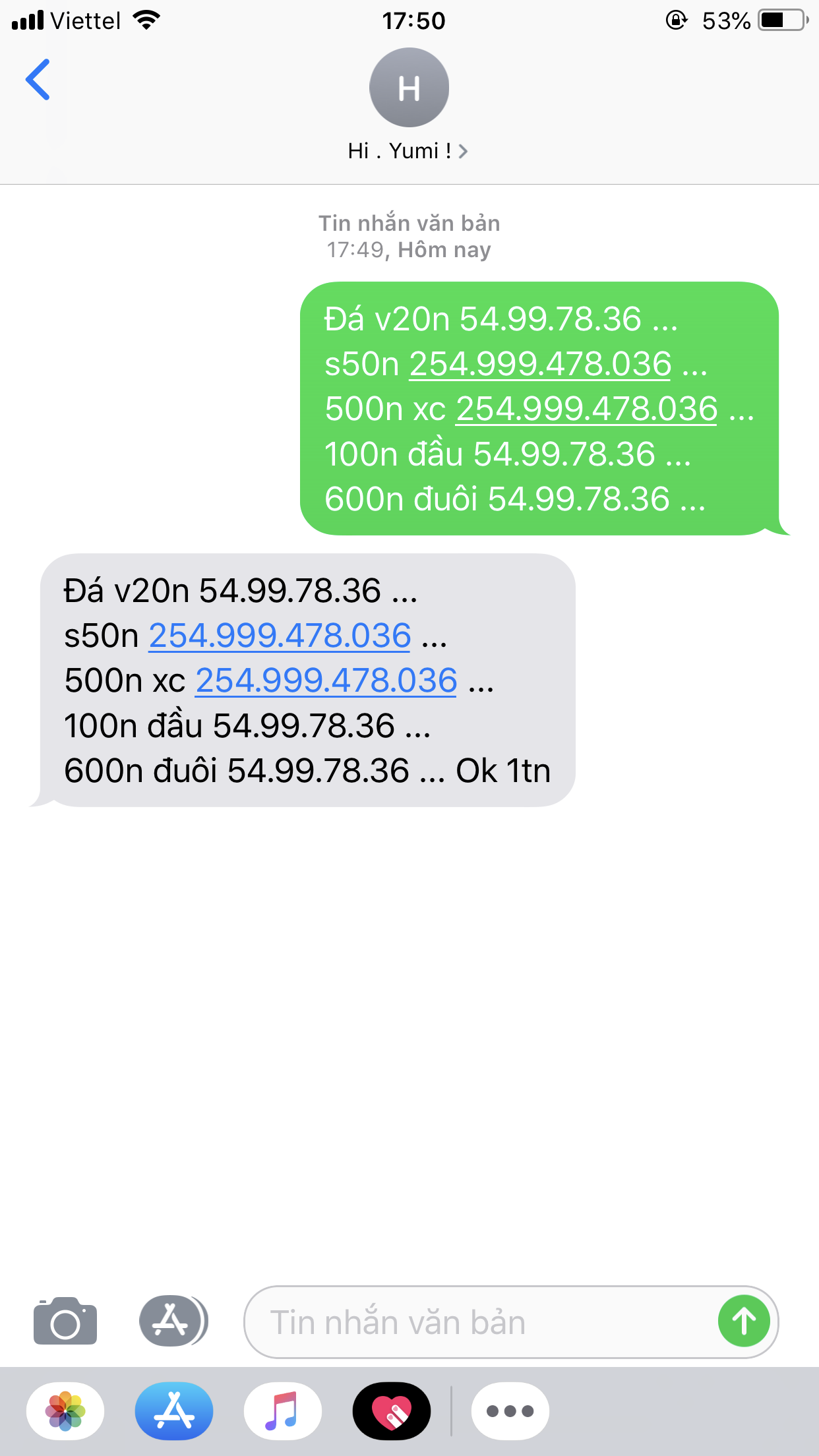
Task: Send the message with the green arrow
Action: point(744,1321)
